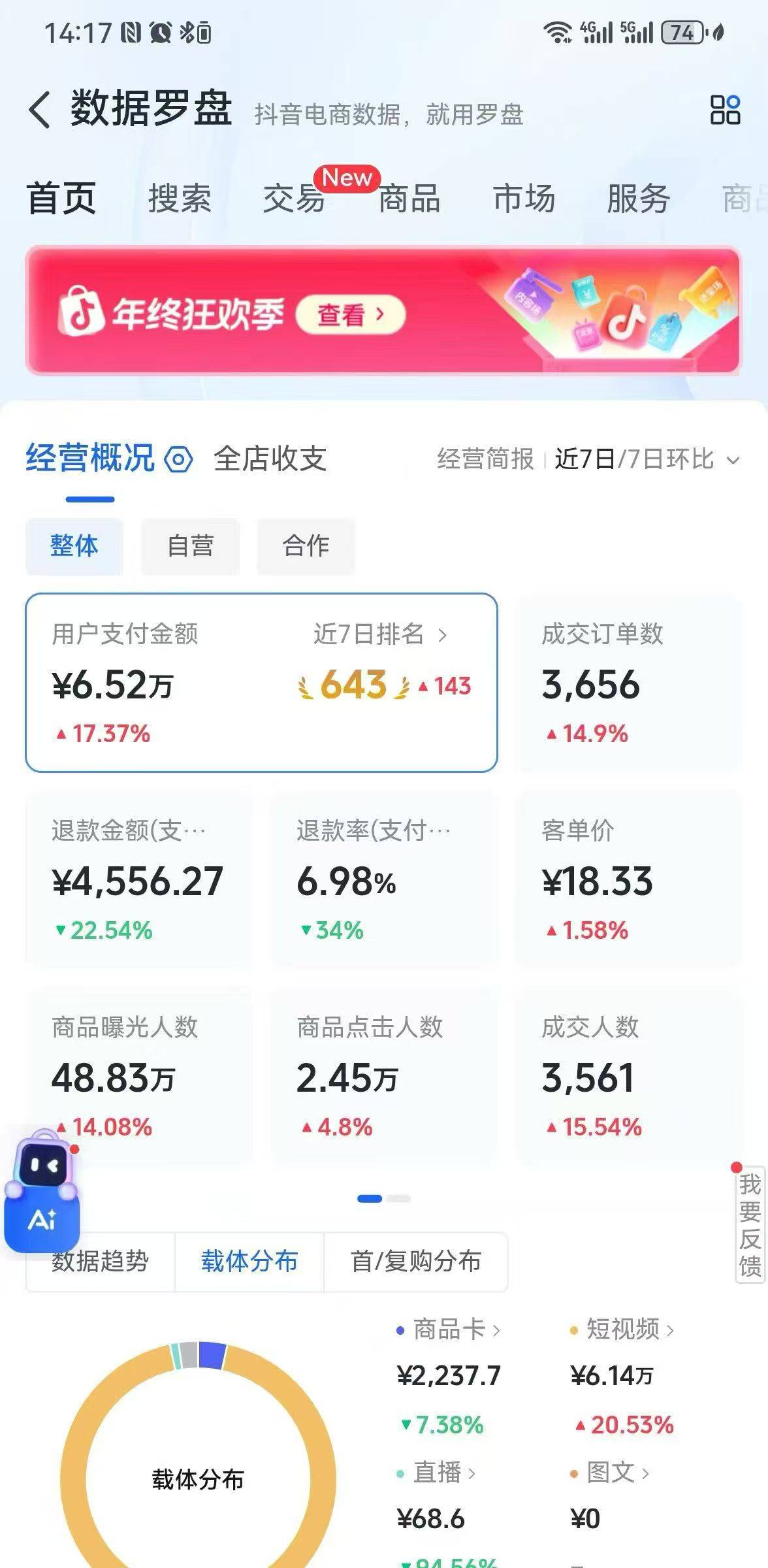
Task: Select the 合作 filter chip
Action: pyautogui.click(x=306, y=546)
